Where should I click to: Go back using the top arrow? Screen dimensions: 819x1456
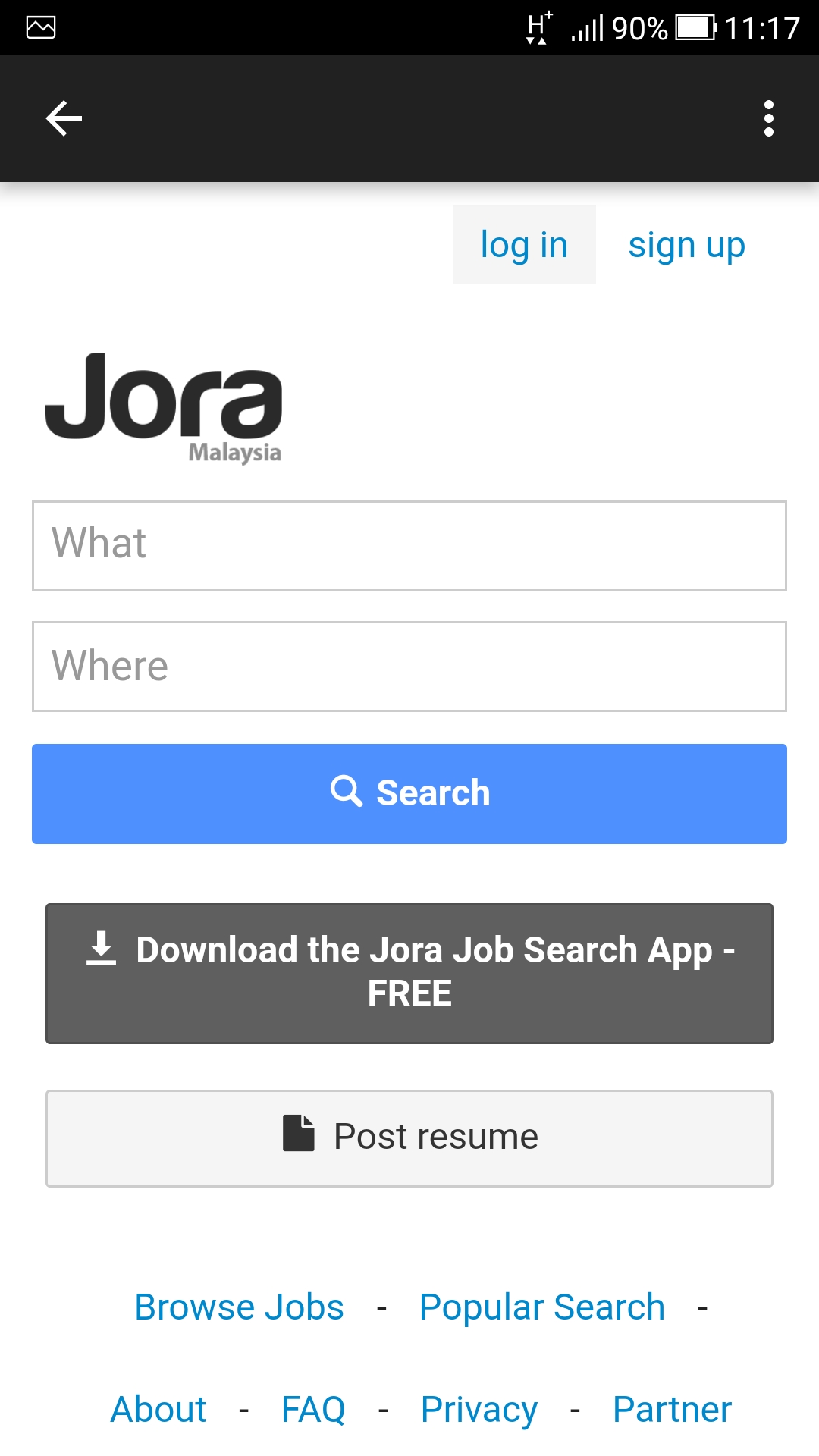[64, 119]
